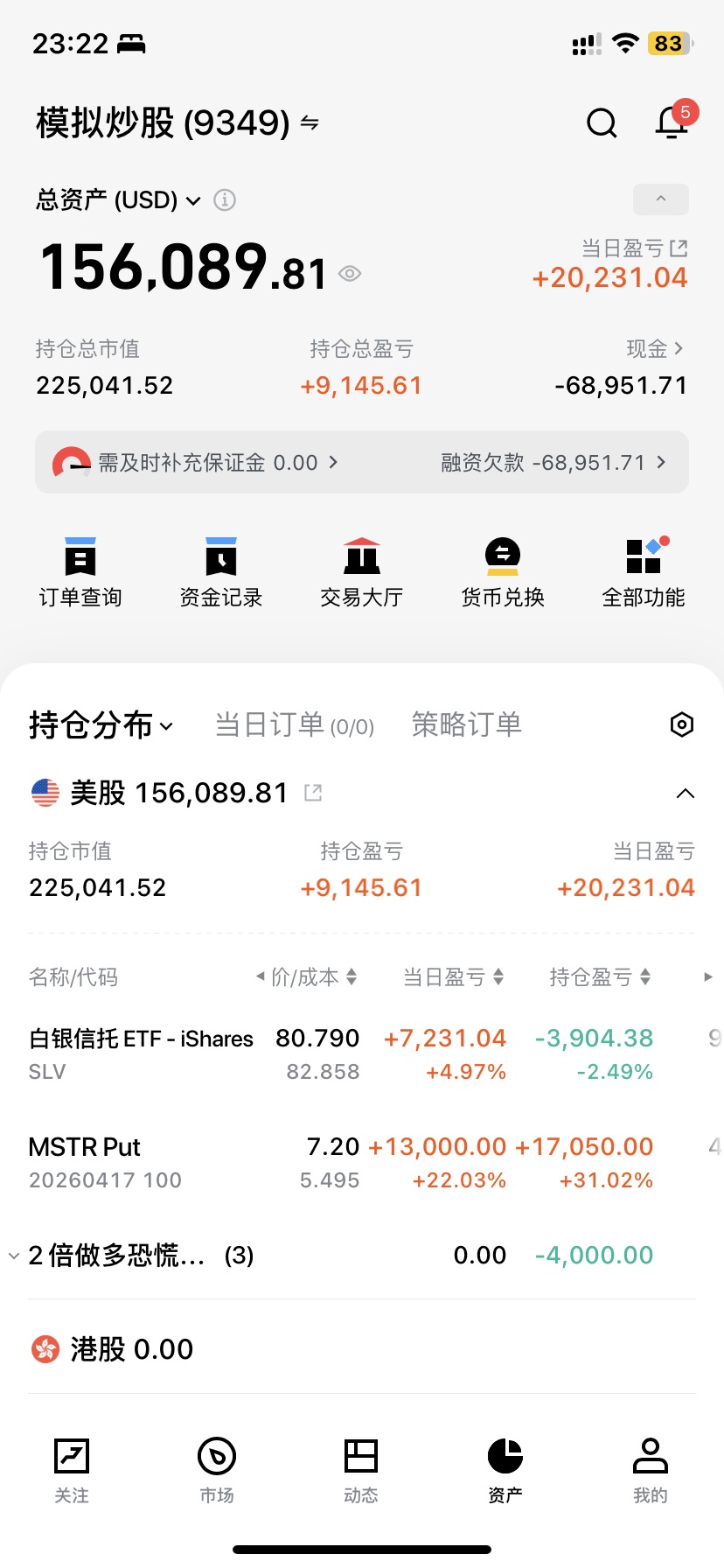
Task: Open the notifications bell
Action: pyautogui.click(x=672, y=122)
